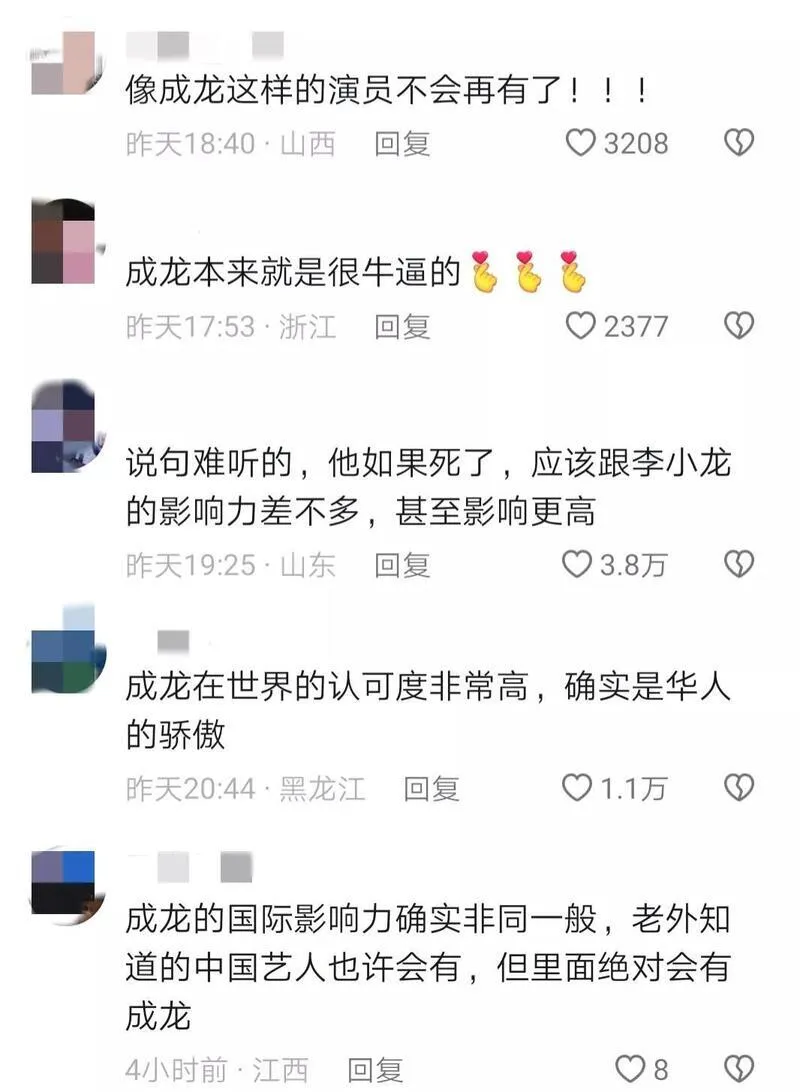Open the avatar of the 山东 commenter
This screenshot has width=800, height=1092.
tap(63, 427)
